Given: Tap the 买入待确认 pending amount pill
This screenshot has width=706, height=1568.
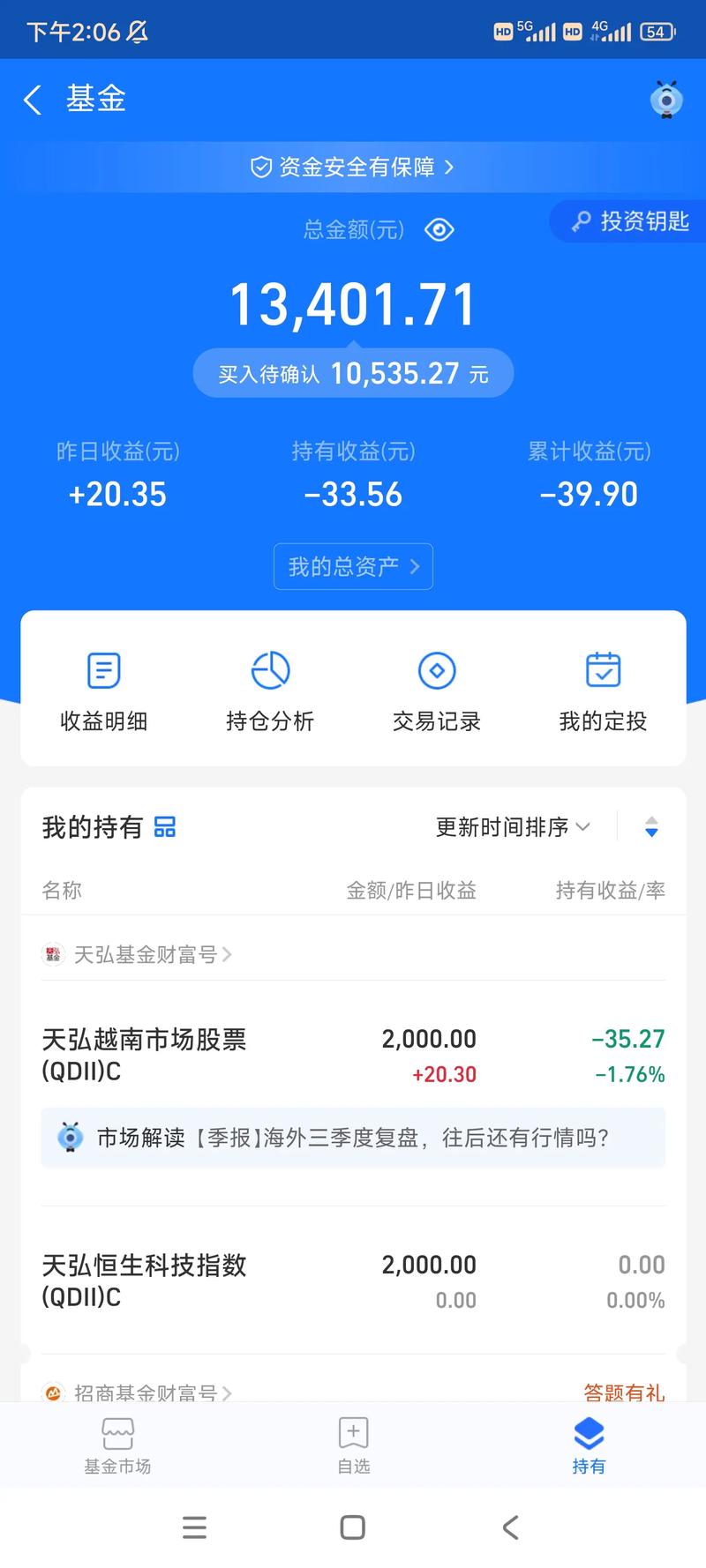Looking at the screenshot, I should pos(352,373).
